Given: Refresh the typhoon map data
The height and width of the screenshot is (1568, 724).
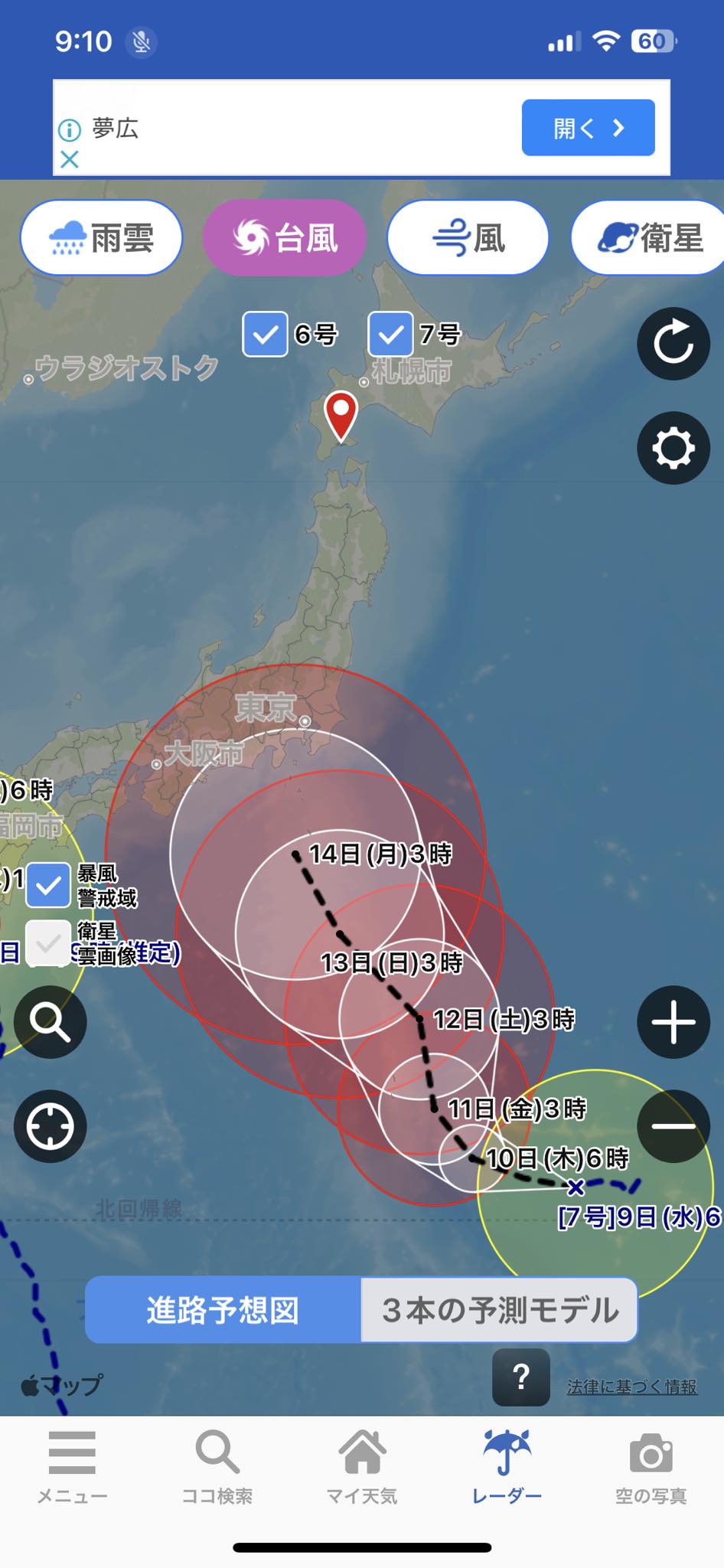Looking at the screenshot, I should (x=673, y=344).
